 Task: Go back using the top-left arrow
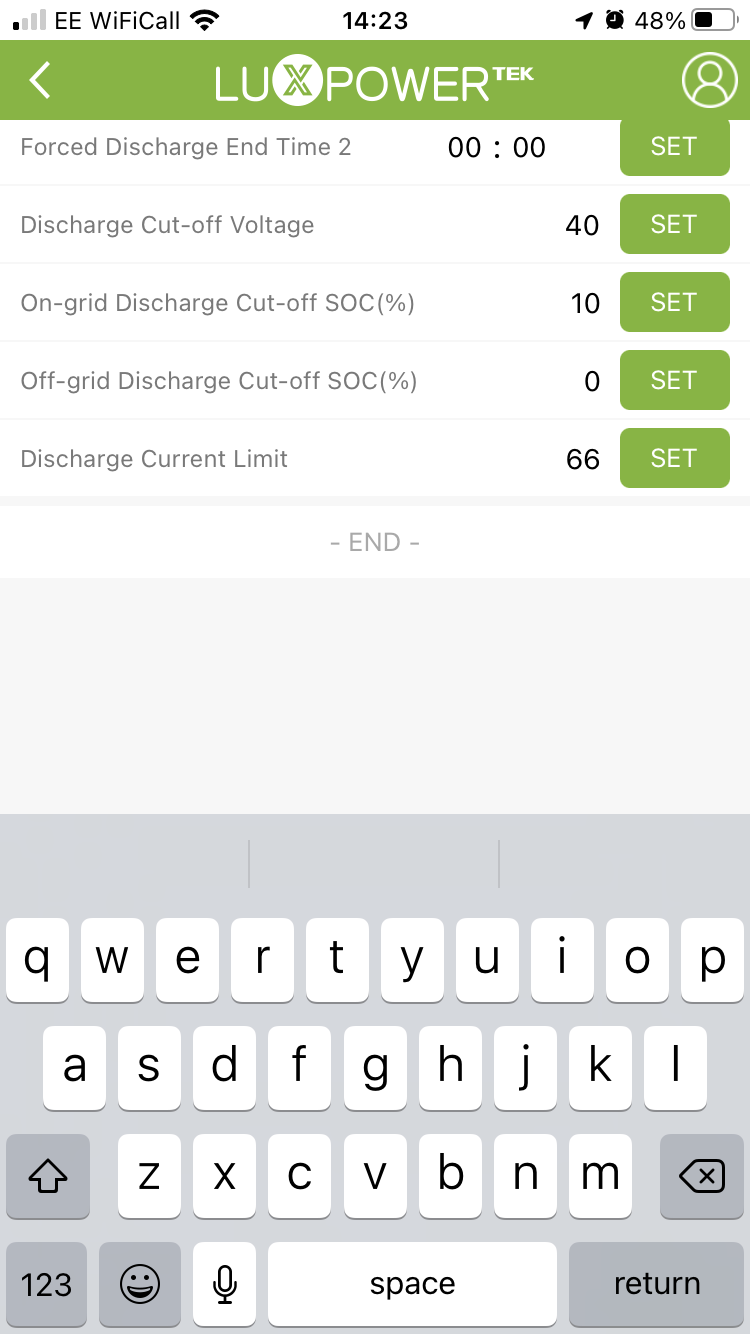[x=40, y=80]
